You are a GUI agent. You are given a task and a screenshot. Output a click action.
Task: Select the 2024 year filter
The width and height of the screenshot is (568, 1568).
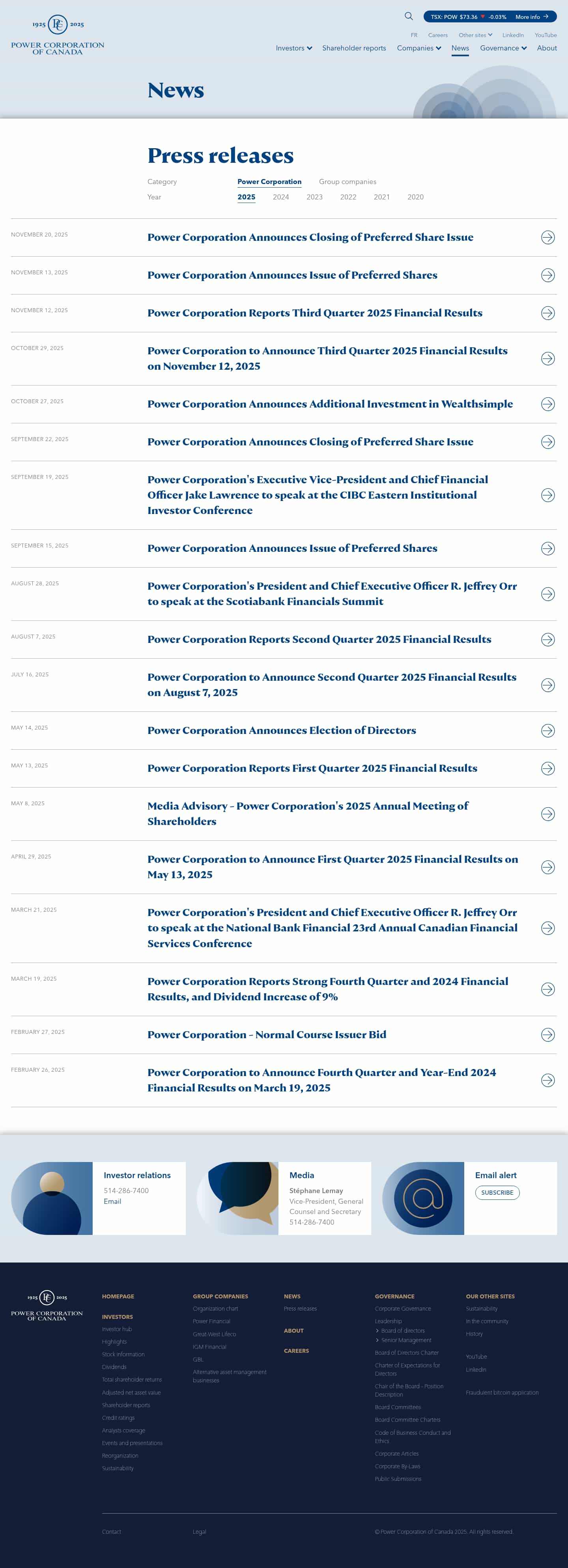[281, 197]
